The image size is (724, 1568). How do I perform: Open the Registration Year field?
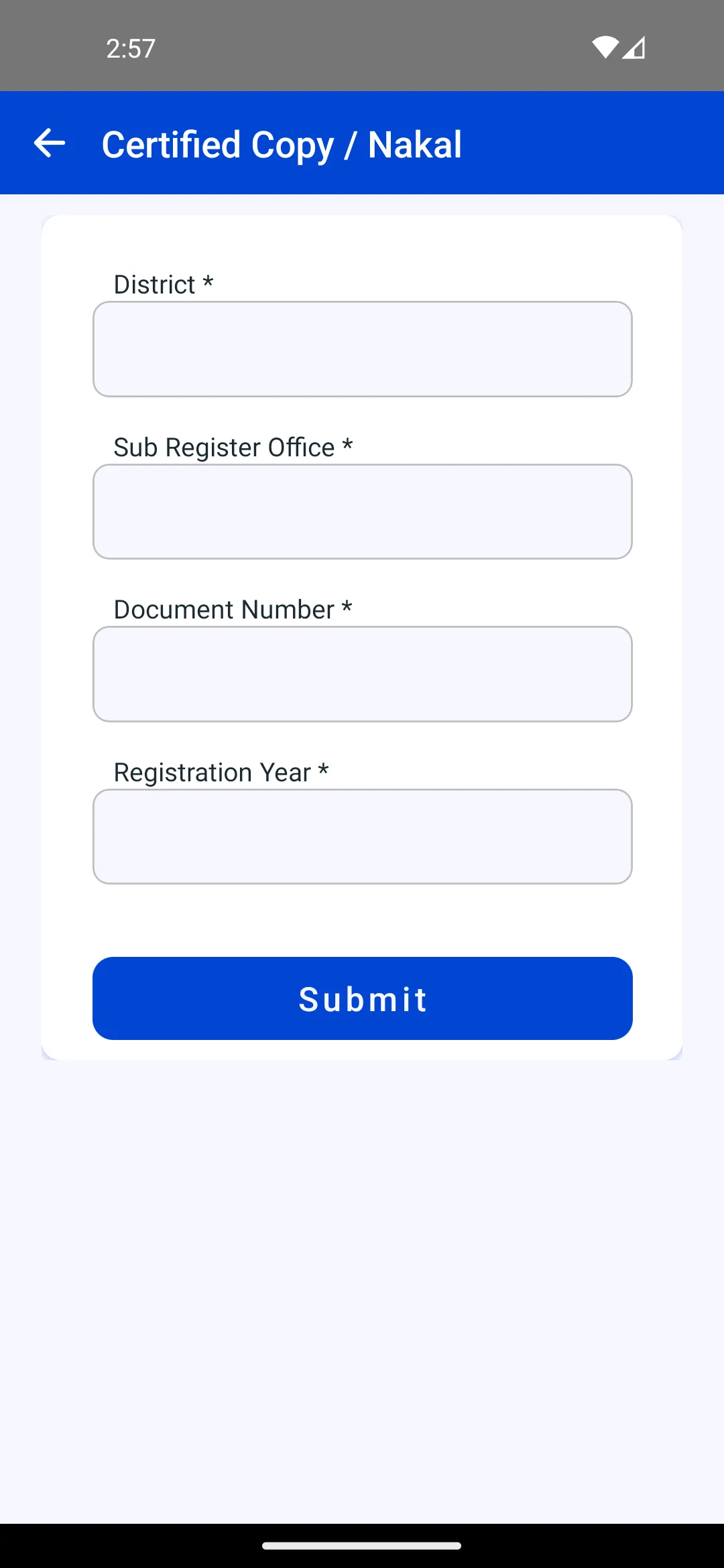point(362,837)
